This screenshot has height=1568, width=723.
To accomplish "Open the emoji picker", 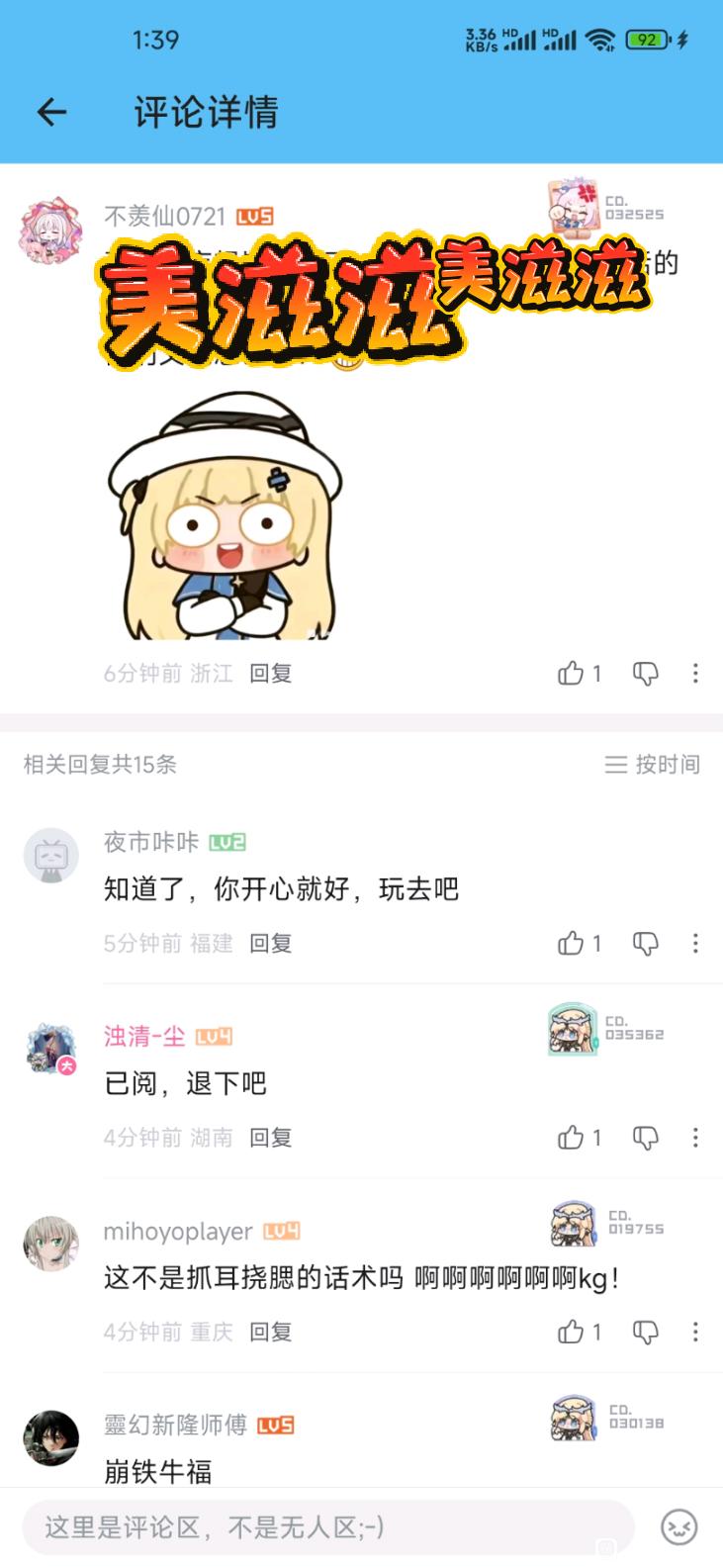I will (x=678, y=1526).
